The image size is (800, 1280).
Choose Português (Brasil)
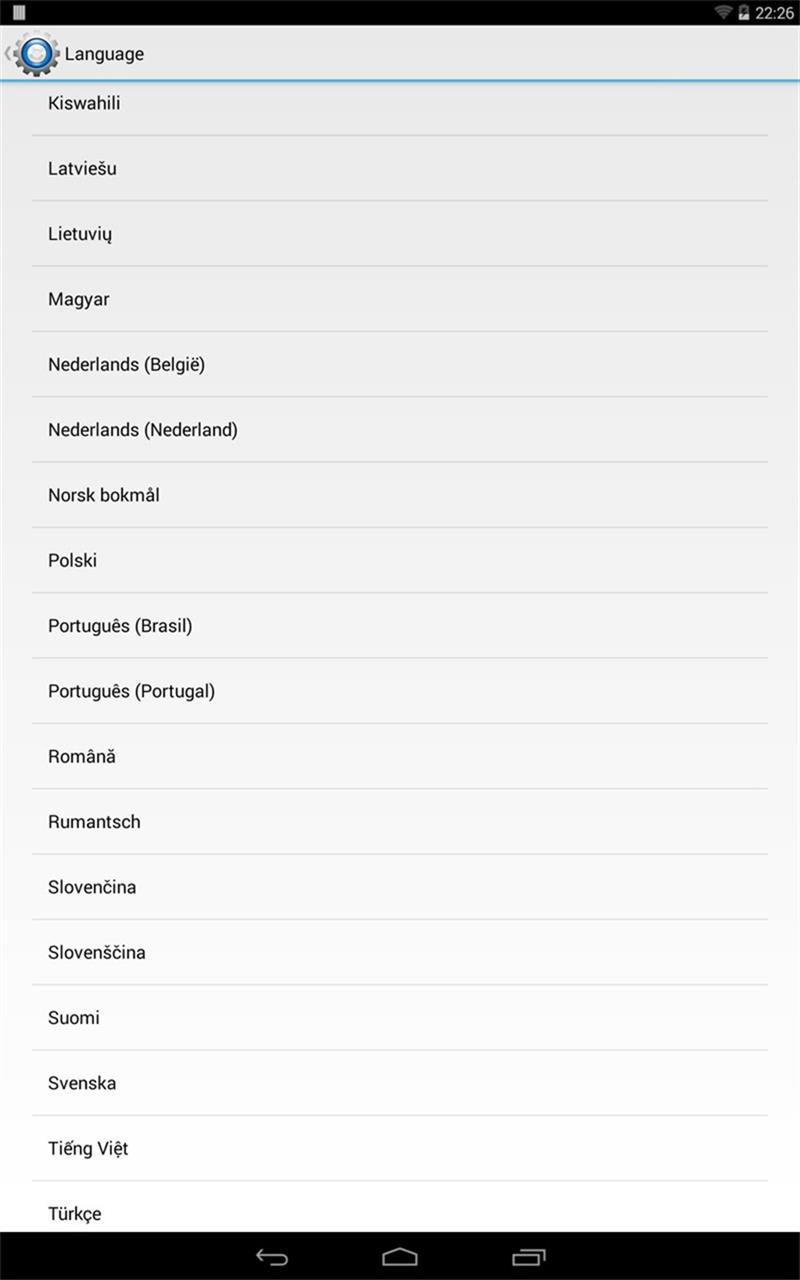click(x=120, y=626)
